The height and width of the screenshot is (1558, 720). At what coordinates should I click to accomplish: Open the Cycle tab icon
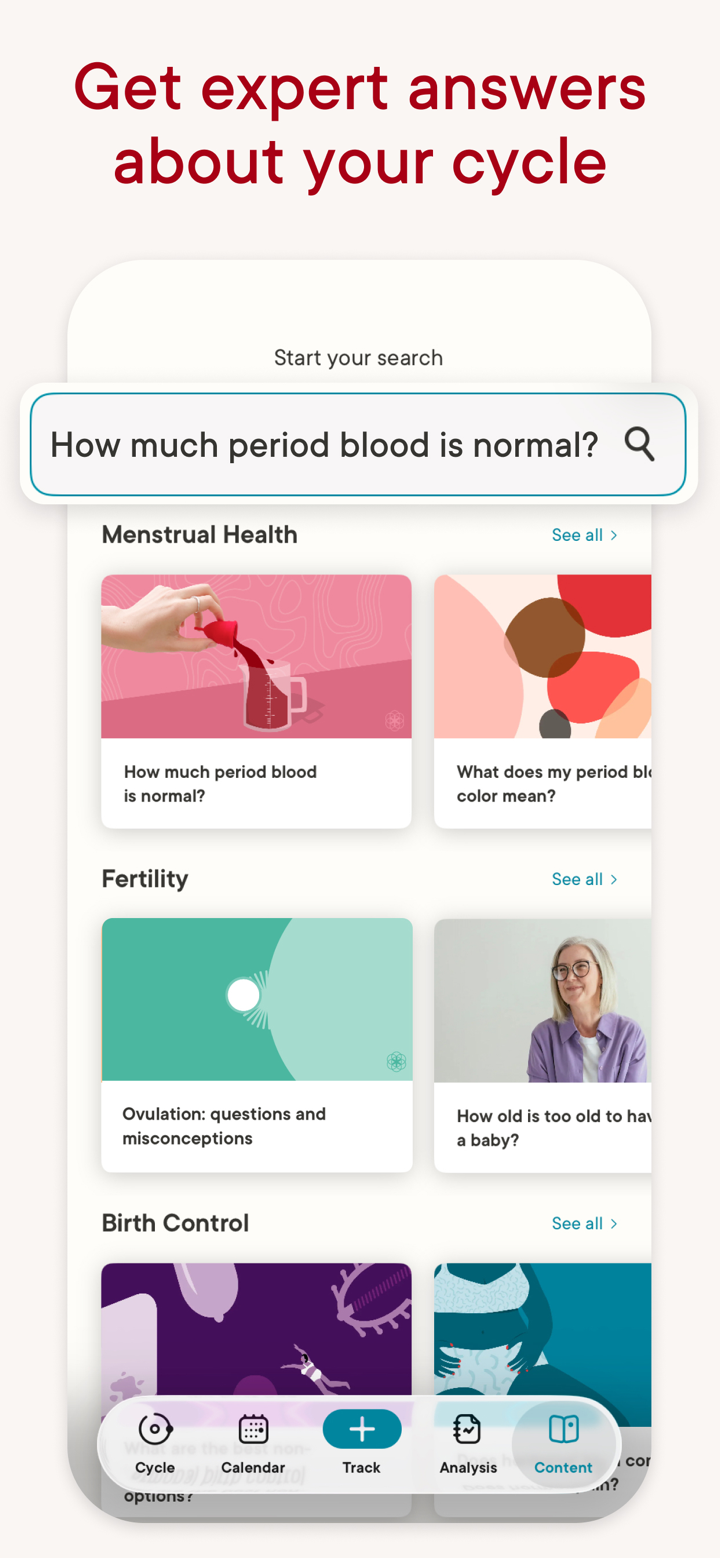pos(155,1427)
